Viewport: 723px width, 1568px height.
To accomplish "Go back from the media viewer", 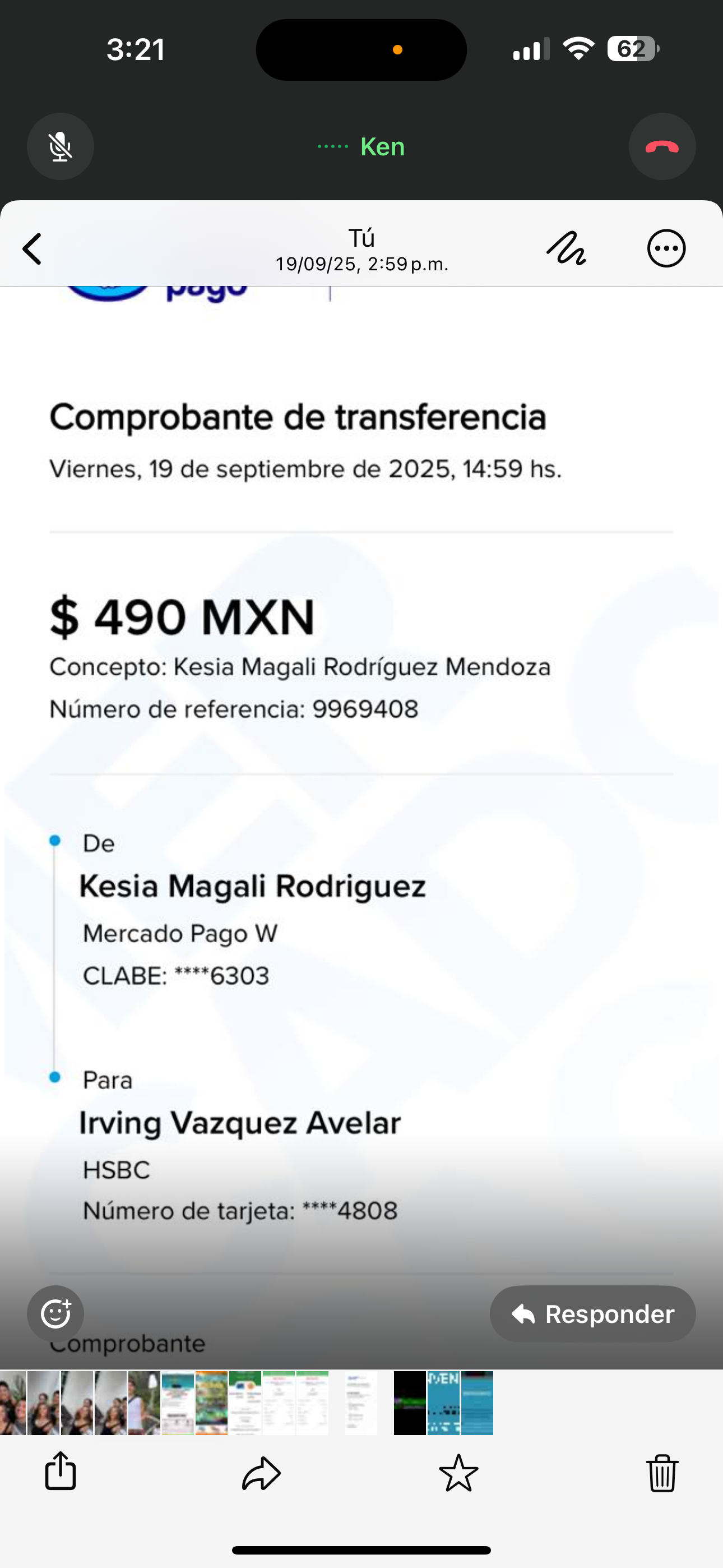I will pyautogui.click(x=33, y=249).
